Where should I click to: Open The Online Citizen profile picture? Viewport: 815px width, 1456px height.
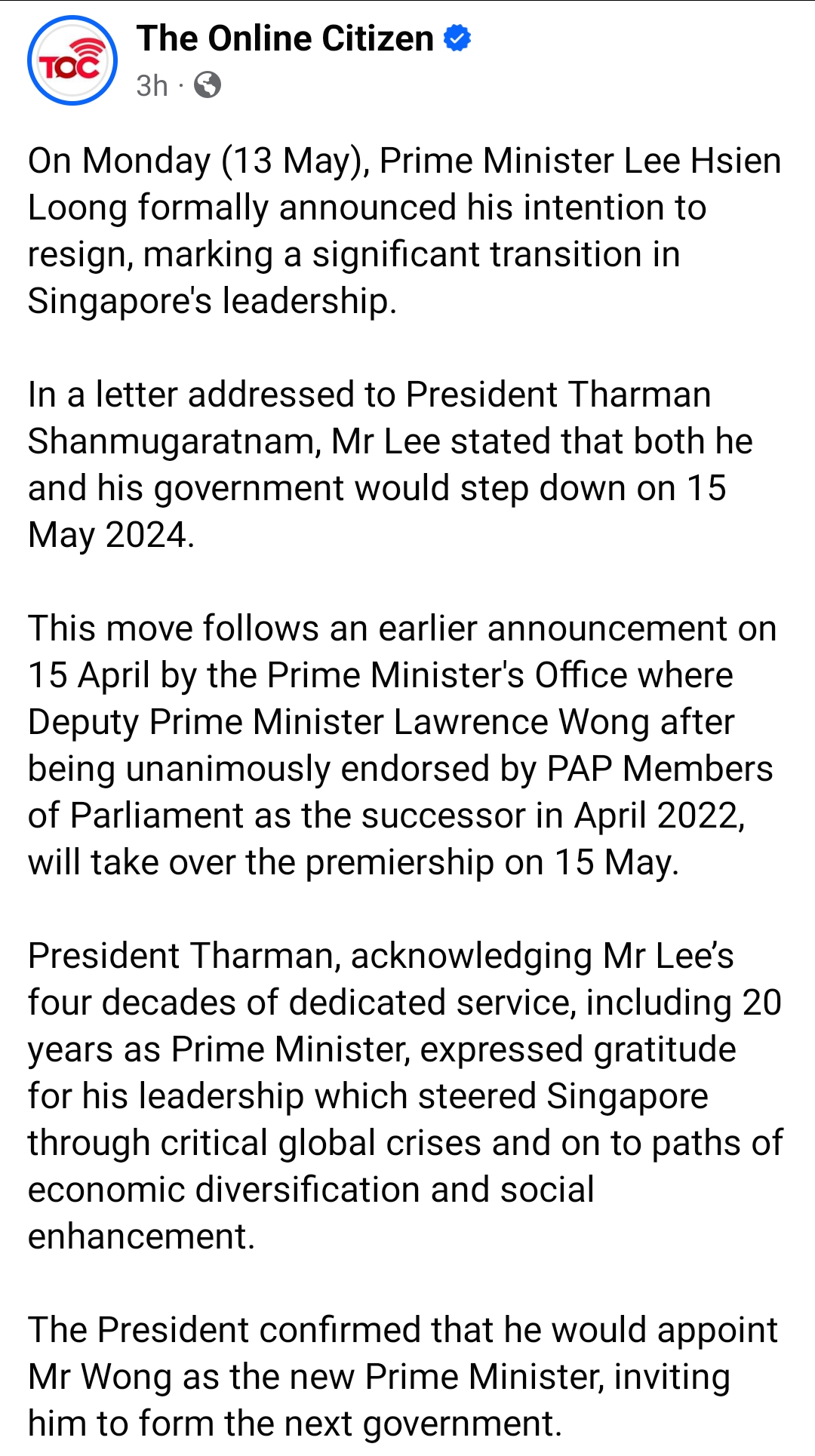coord(72,61)
